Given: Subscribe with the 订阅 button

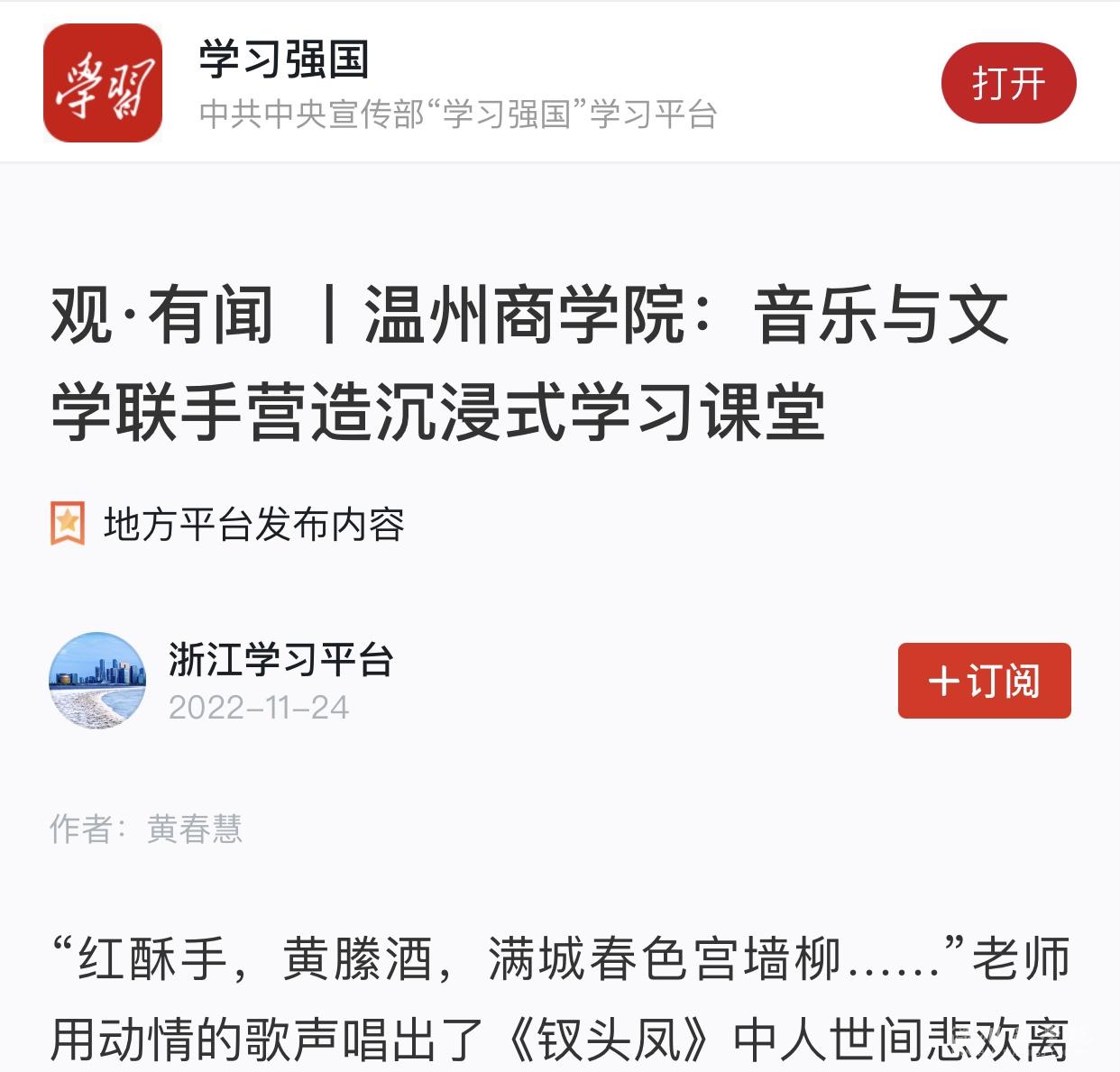Looking at the screenshot, I should point(984,681).
